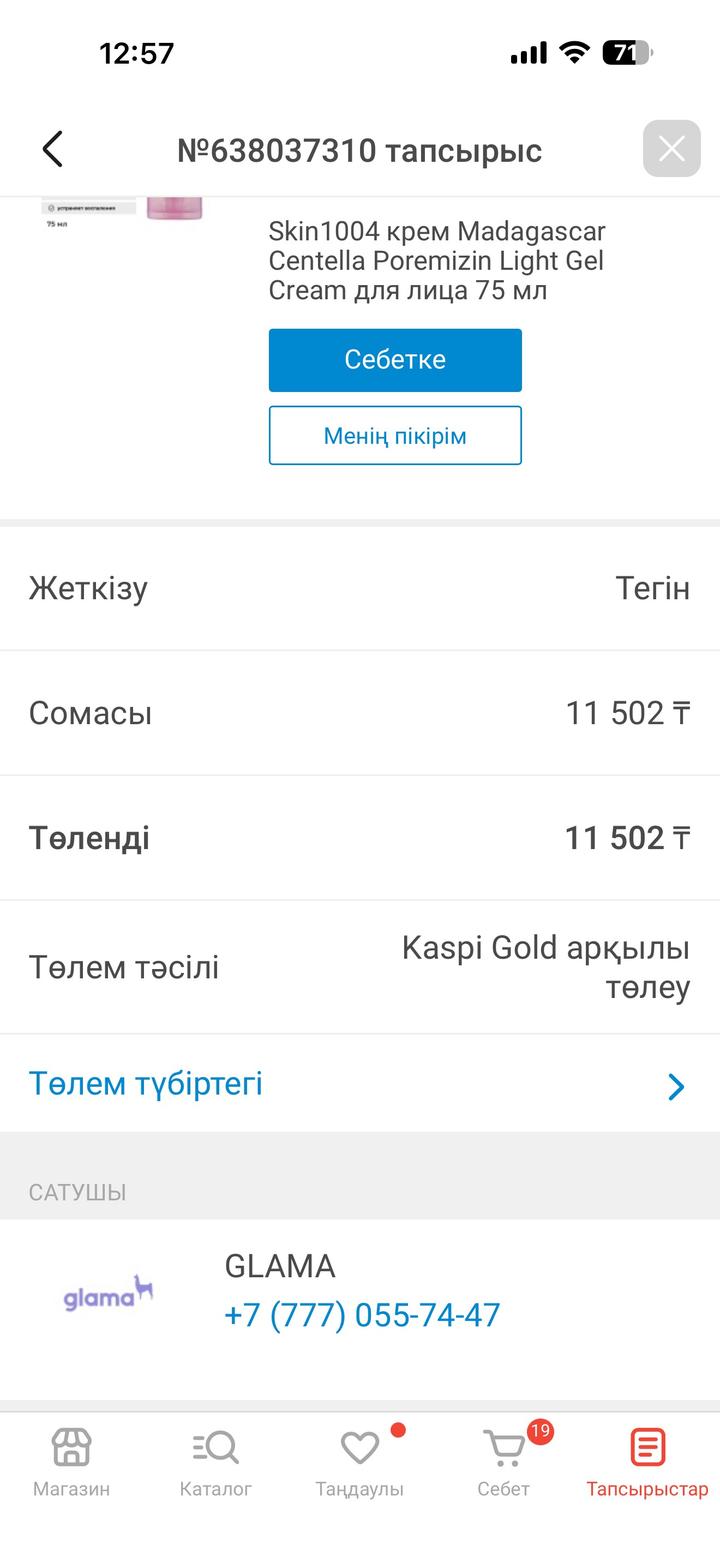The width and height of the screenshot is (720, 1564).
Task: Tap the Менің пікірім button
Action: tap(395, 435)
